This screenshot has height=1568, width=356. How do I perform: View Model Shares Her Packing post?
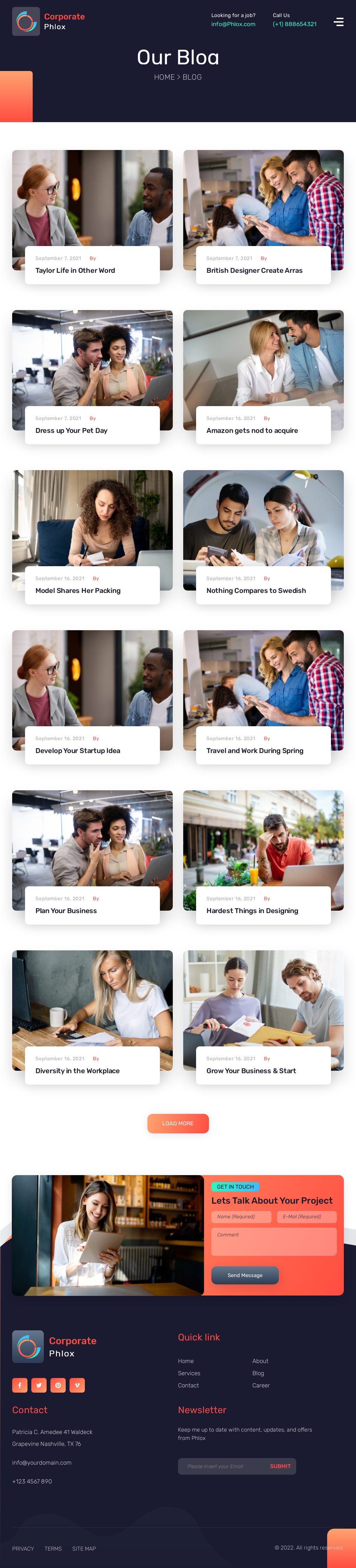point(78,591)
